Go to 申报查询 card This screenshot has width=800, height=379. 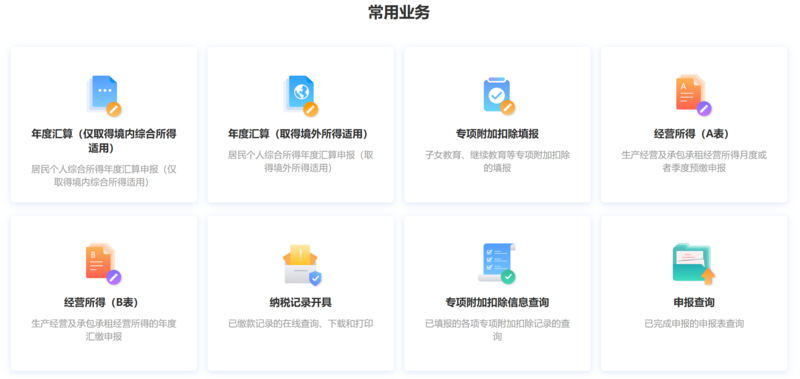tap(694, 293)
